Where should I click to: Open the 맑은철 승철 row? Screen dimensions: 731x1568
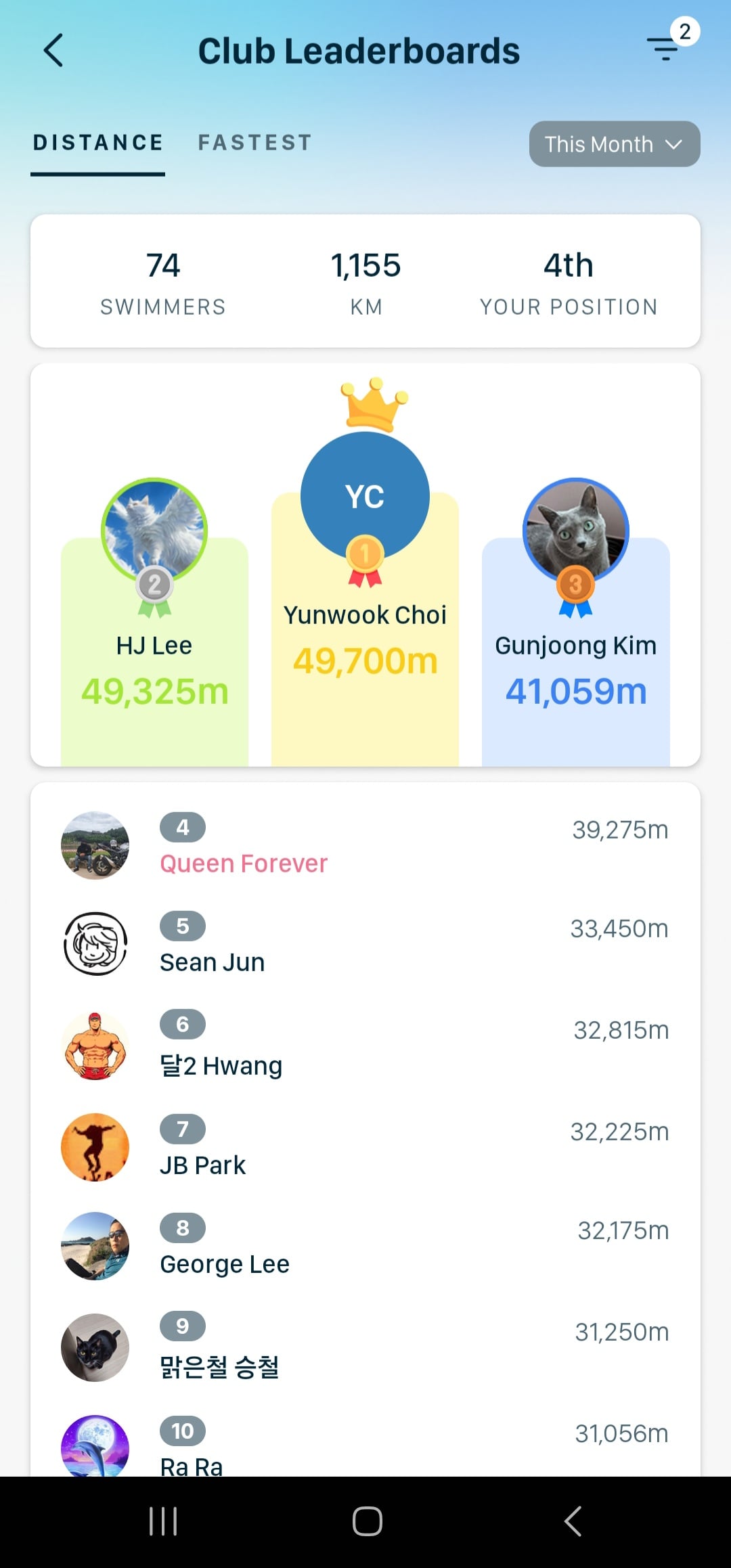point(365,1347)
